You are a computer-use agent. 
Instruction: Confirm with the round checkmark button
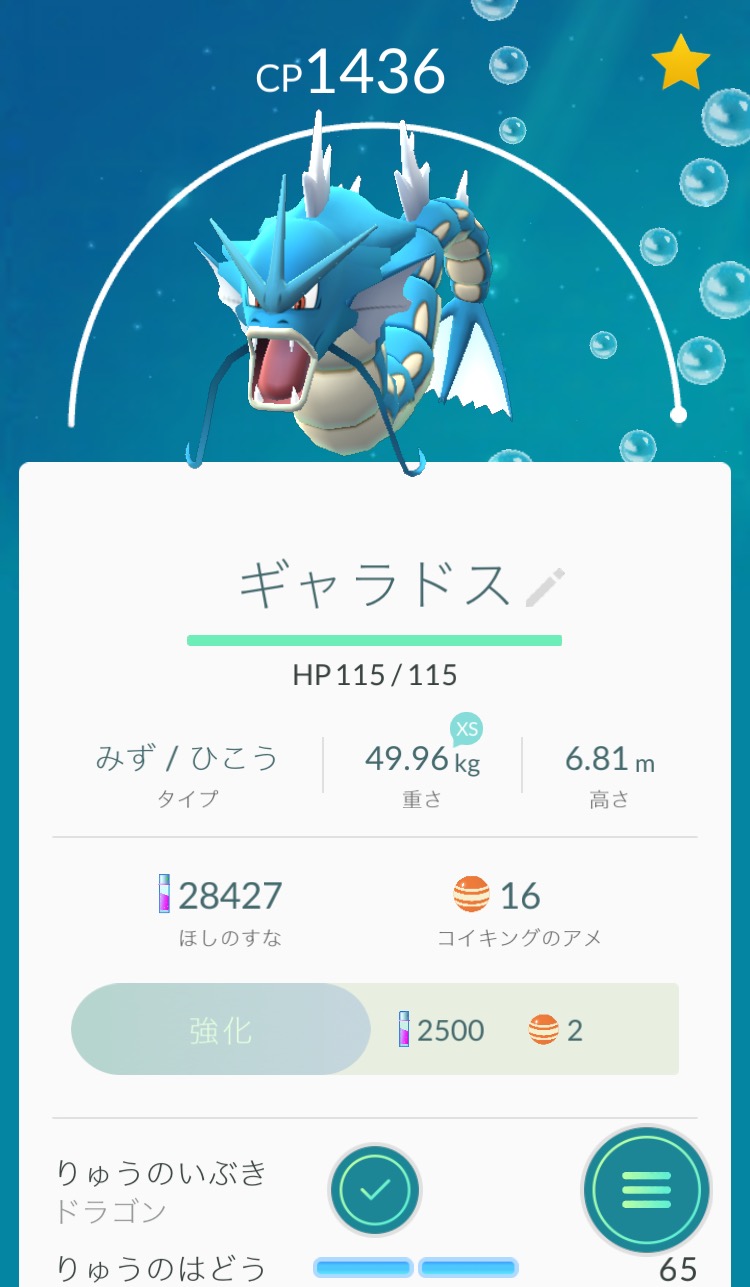pyautogui.click(x=375, y=1190)
